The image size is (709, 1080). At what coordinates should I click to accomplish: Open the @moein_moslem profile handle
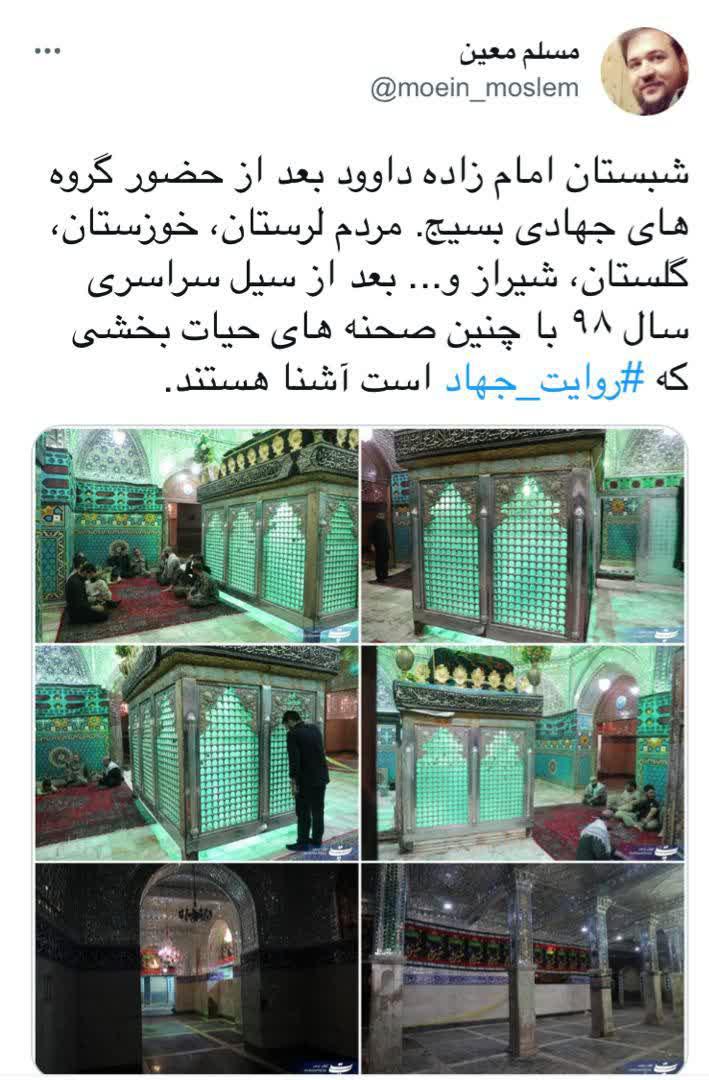tap(474, 88)
